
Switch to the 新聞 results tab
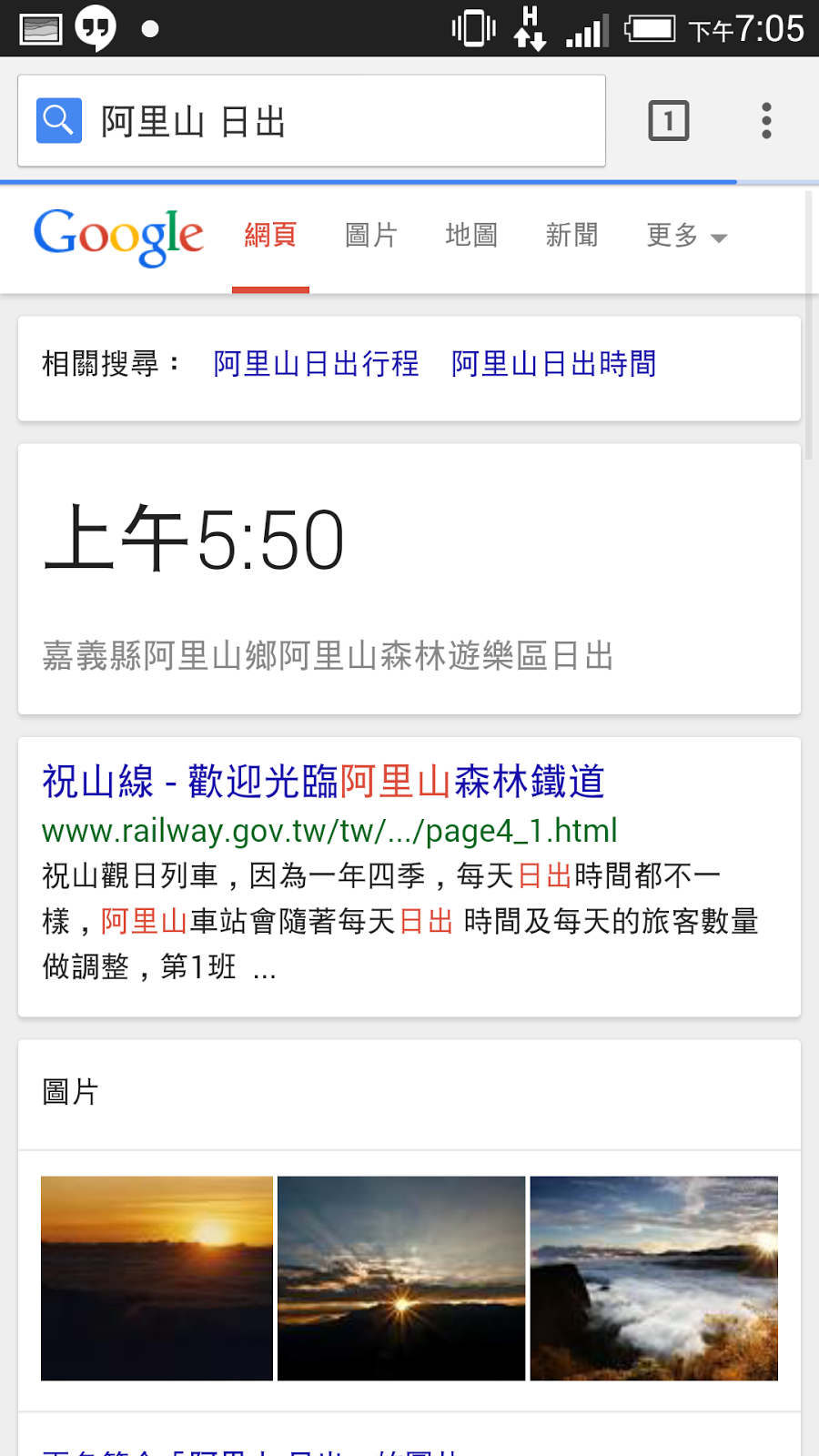point(571,236)
